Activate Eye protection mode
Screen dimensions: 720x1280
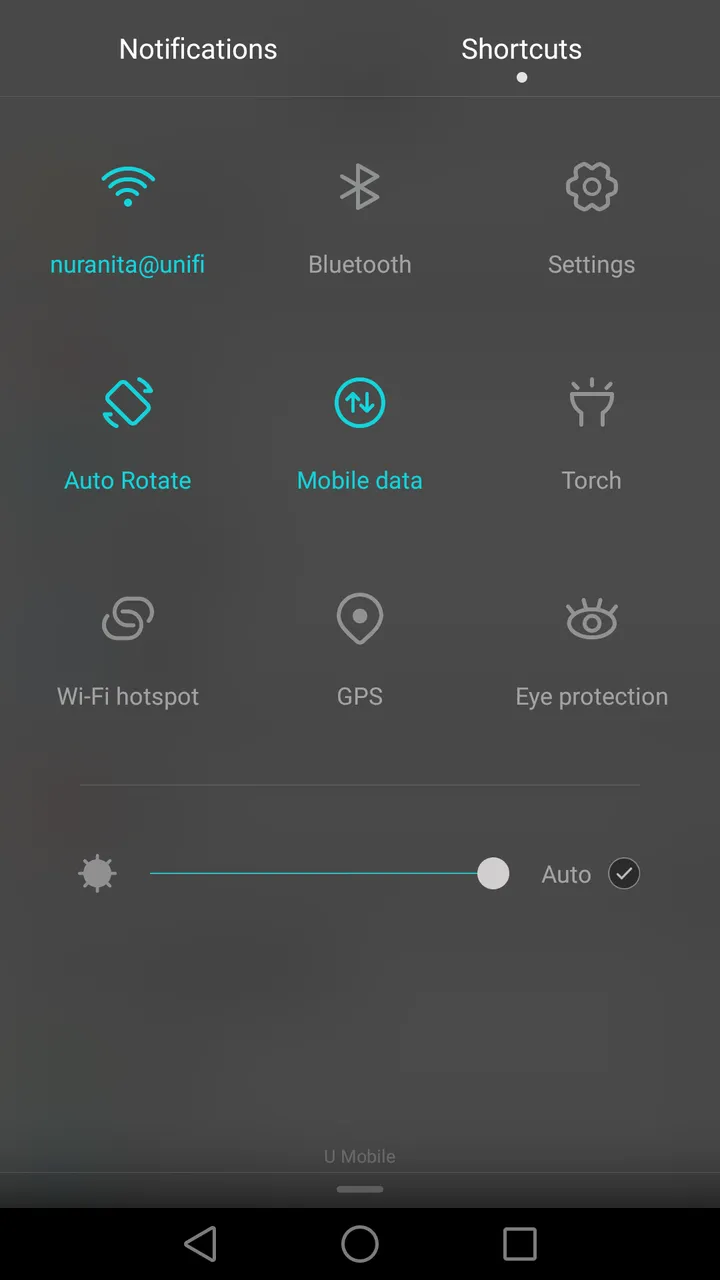pyautogui.click(x=591, y=619)
